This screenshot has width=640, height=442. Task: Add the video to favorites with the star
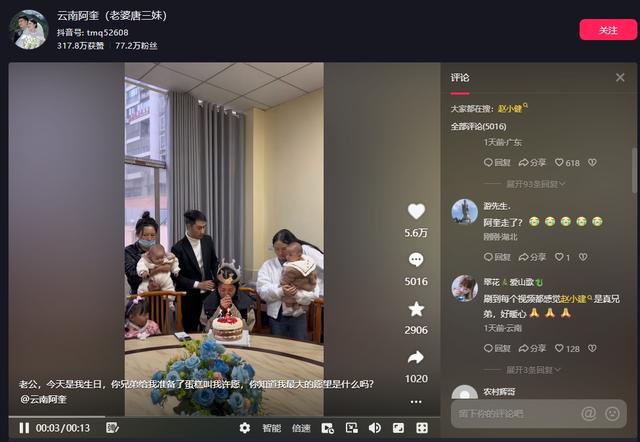416,309
